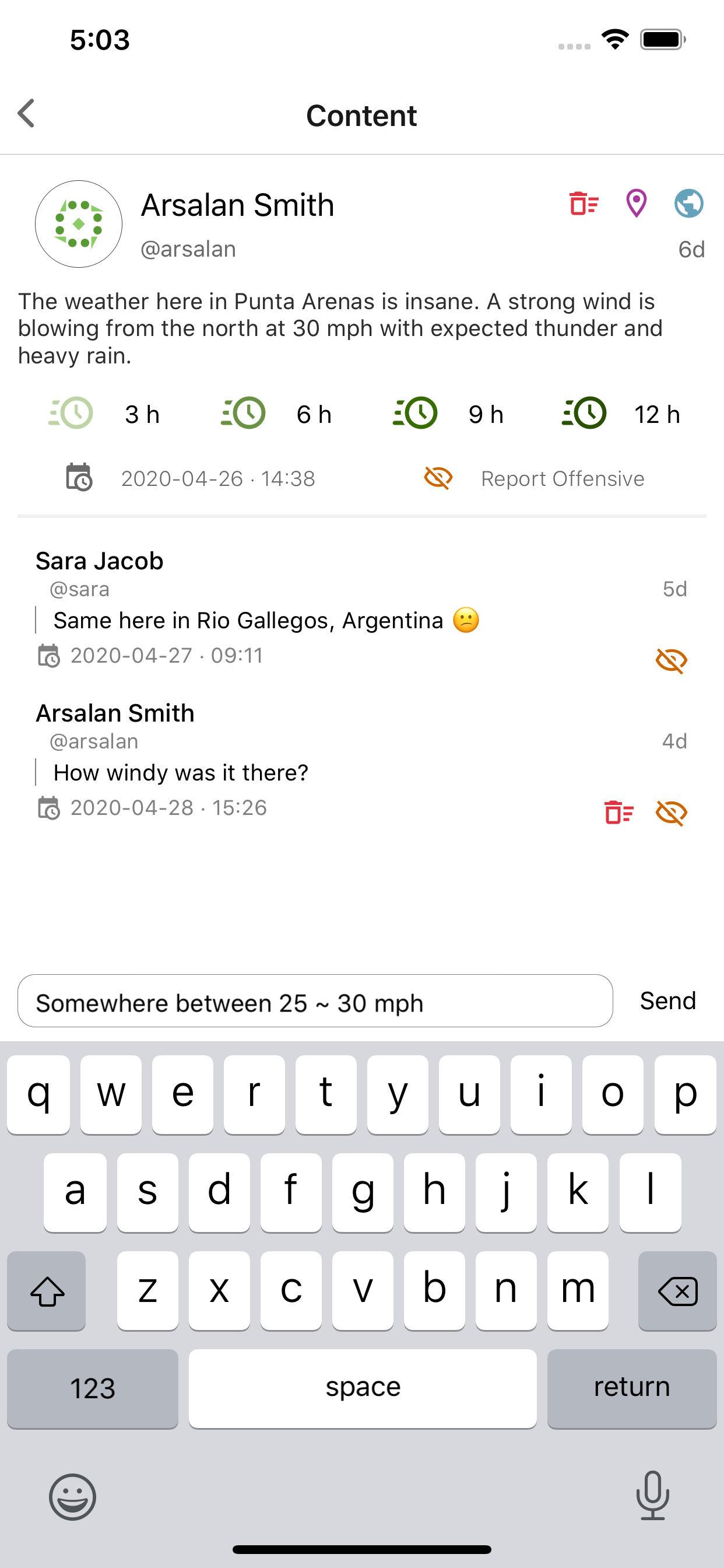This screenshot has height=1568, width=724.
Task: Open the location pin on the post
Action: (636, 204)
